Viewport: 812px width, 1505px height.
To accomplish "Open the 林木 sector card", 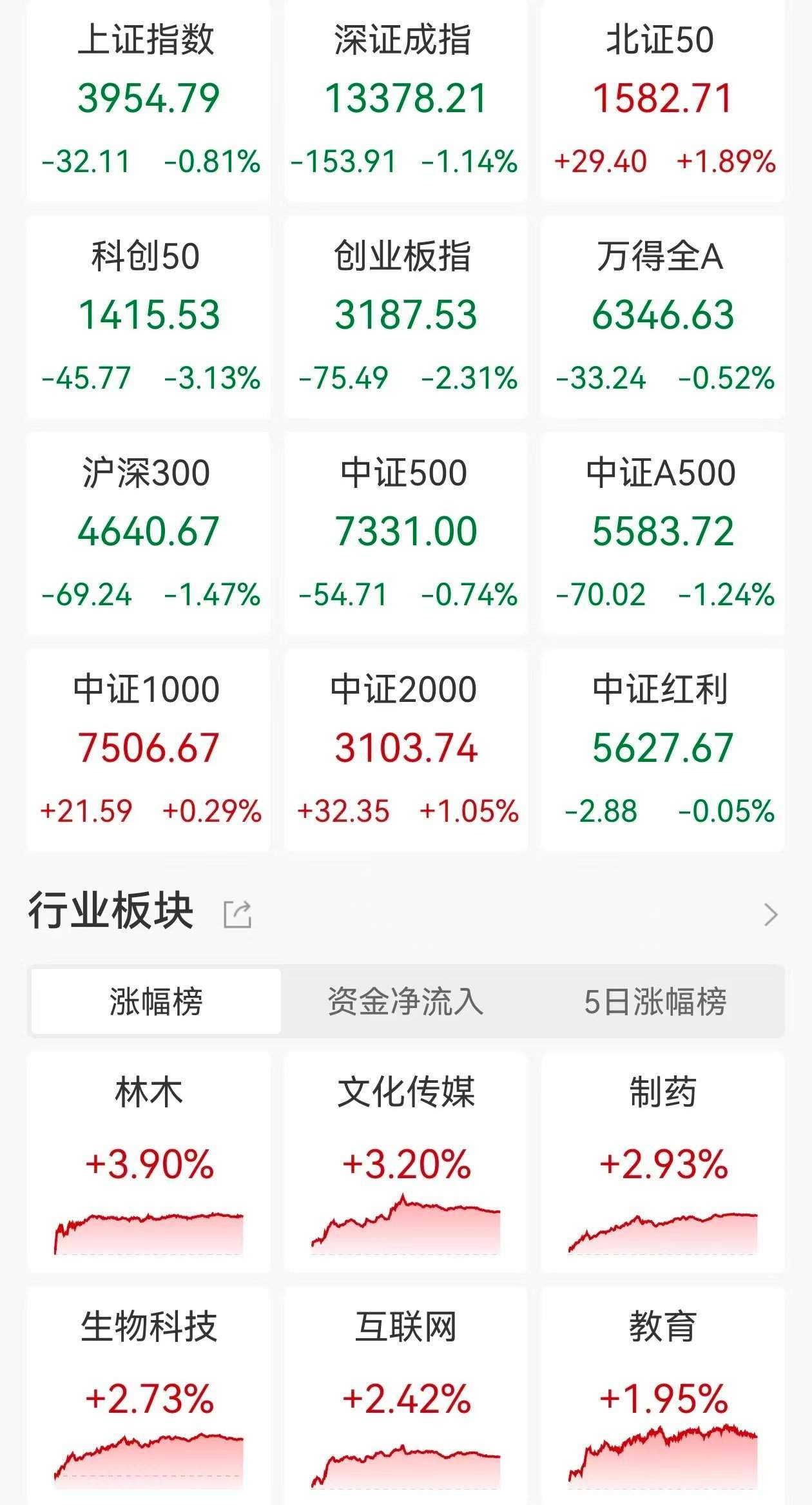I will pos(149,1161).
